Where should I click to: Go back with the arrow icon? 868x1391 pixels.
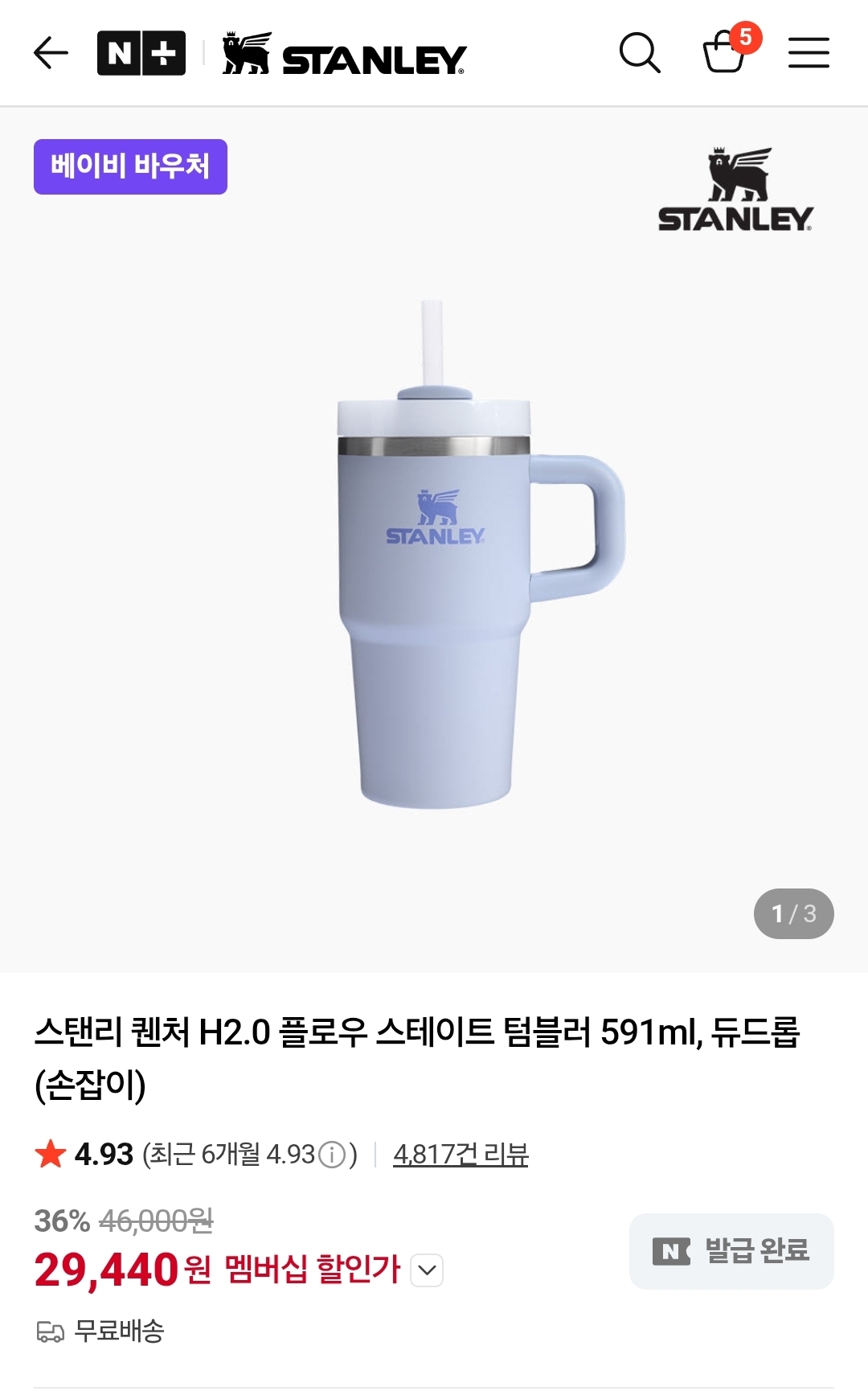click(51, 53)
